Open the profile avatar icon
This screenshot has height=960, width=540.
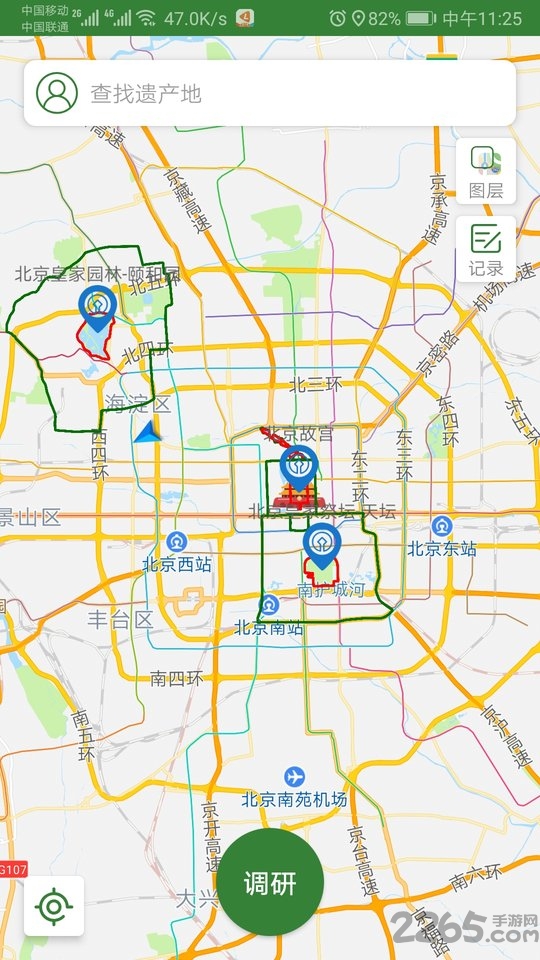(x=57, y=93)
